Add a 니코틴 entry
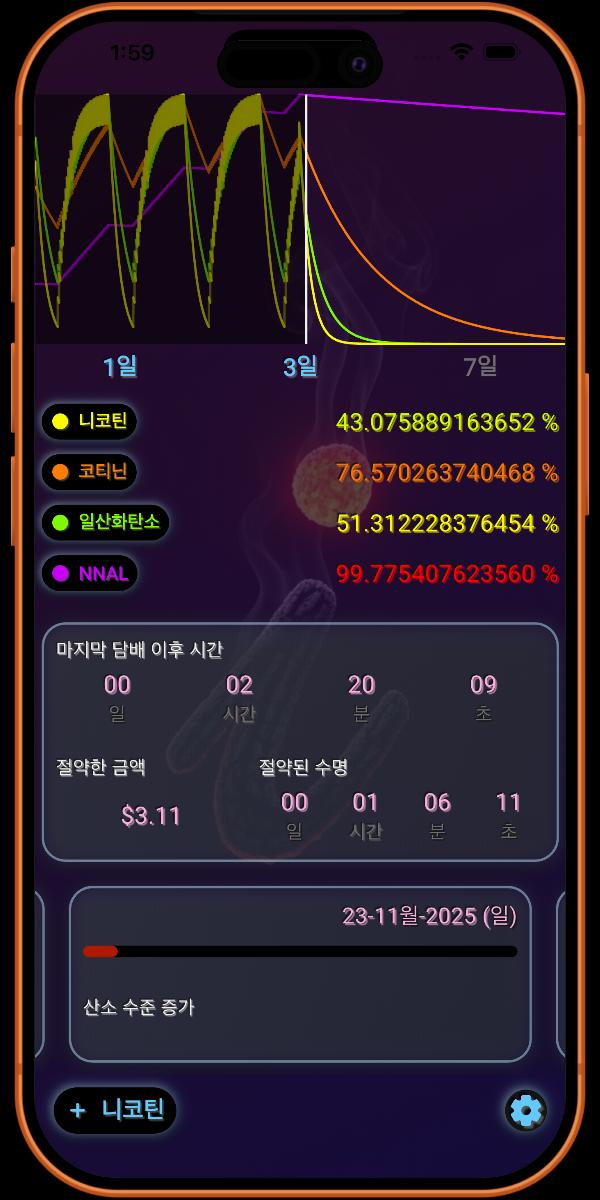This screenshot has height=1200, width=600. click(115, 1110)
